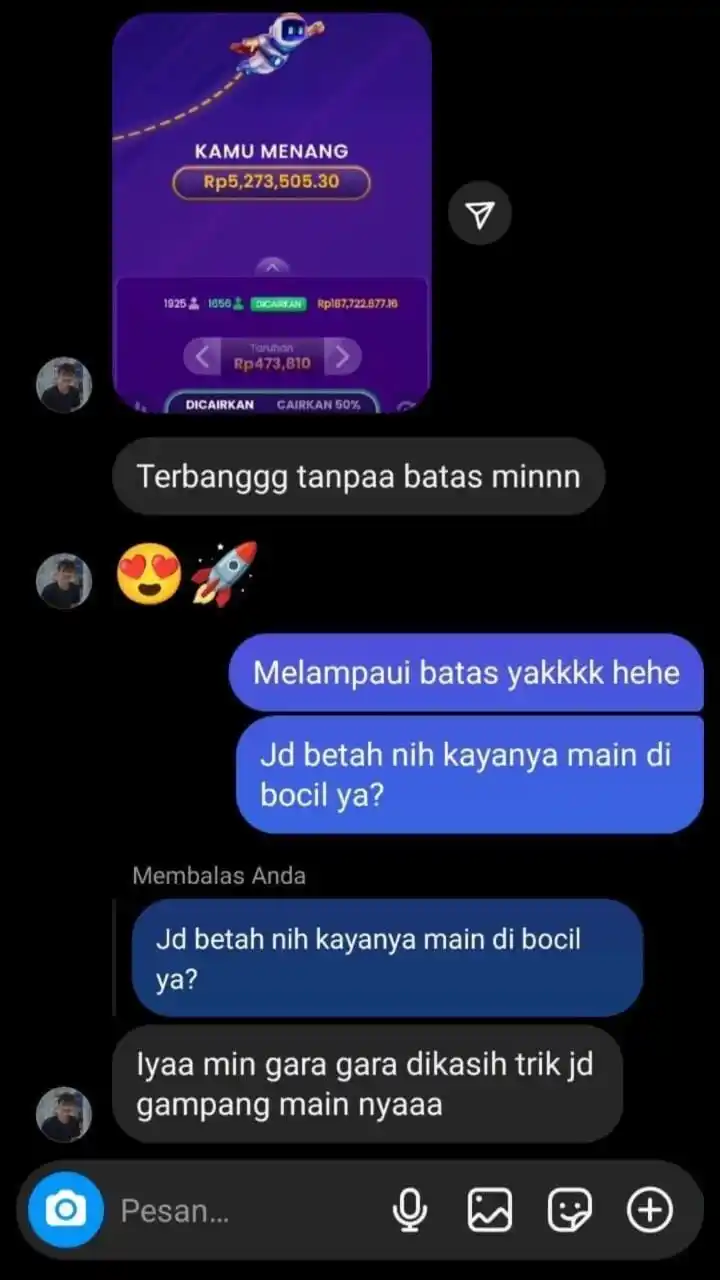Screen dimensions: 720x1280
Task: Forward the shared image via send icon
Action: pos(480,213)
